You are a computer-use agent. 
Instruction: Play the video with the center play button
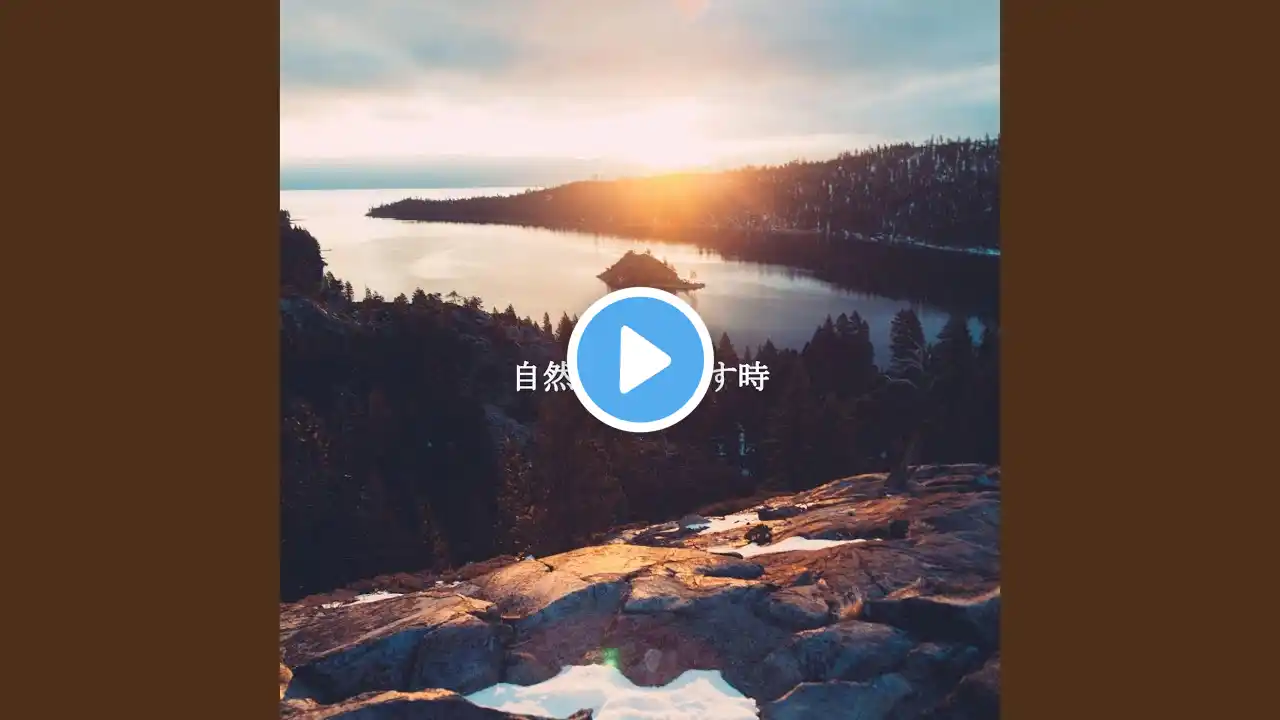640,360
